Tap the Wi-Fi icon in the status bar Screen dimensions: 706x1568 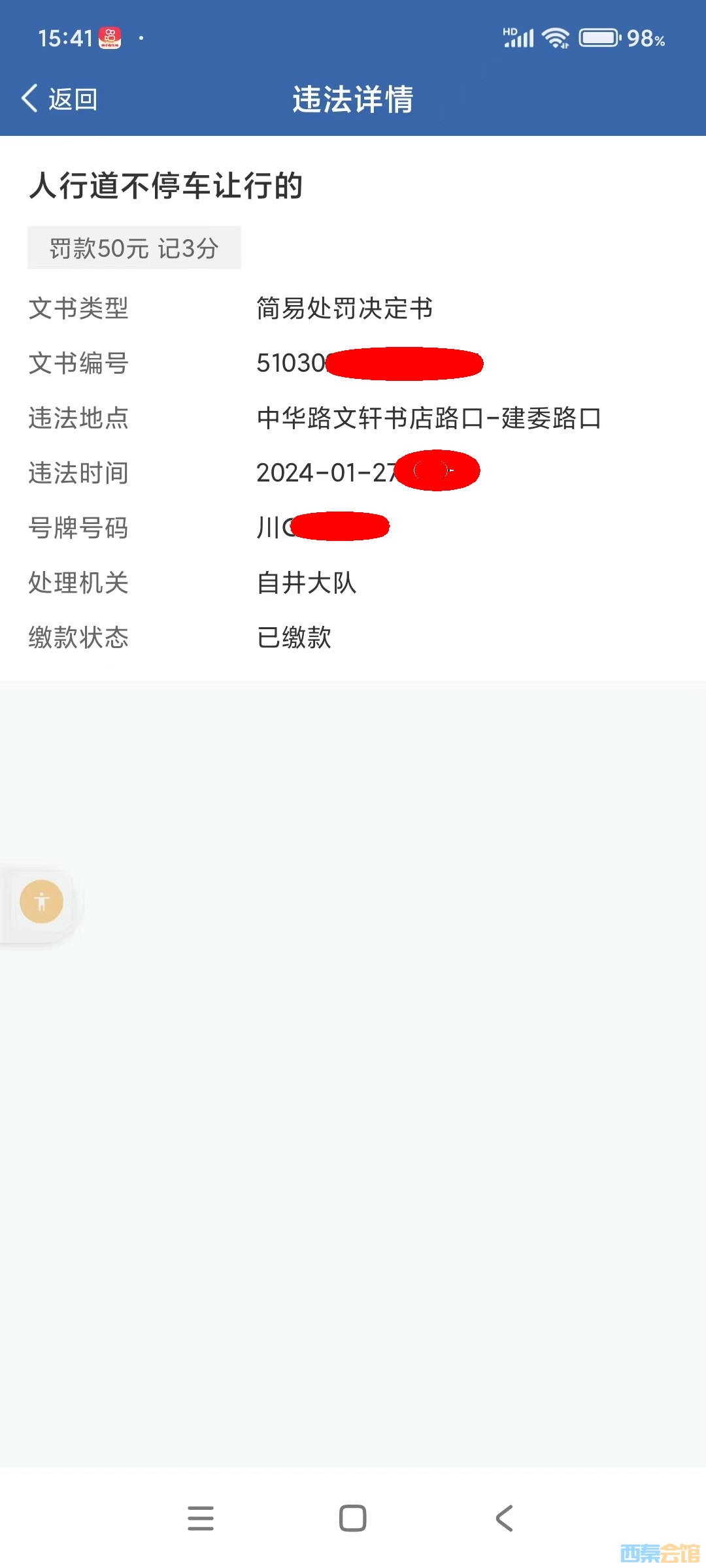click(x=555, y=37)
